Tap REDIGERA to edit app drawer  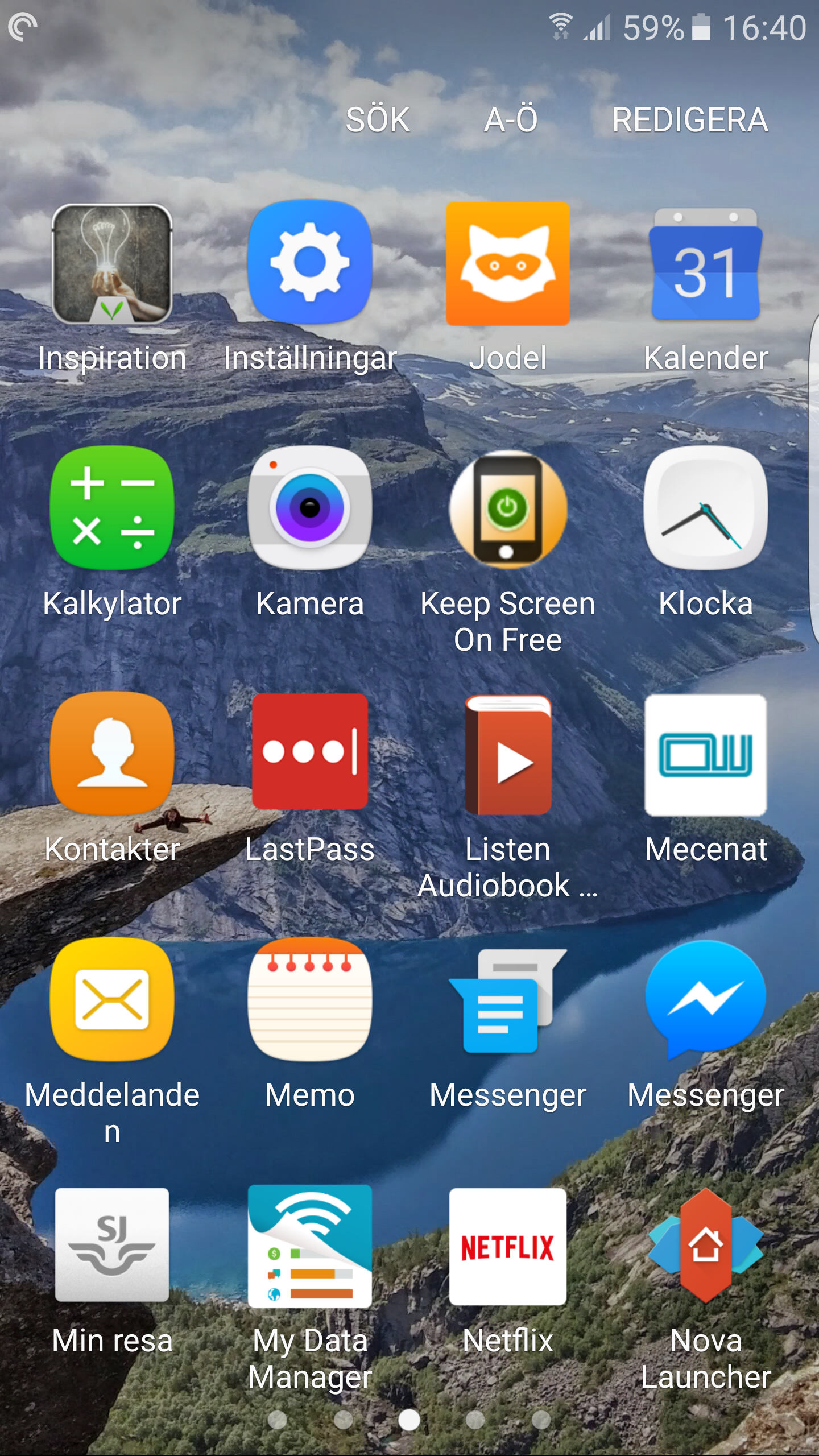click(x=689, y=120)
